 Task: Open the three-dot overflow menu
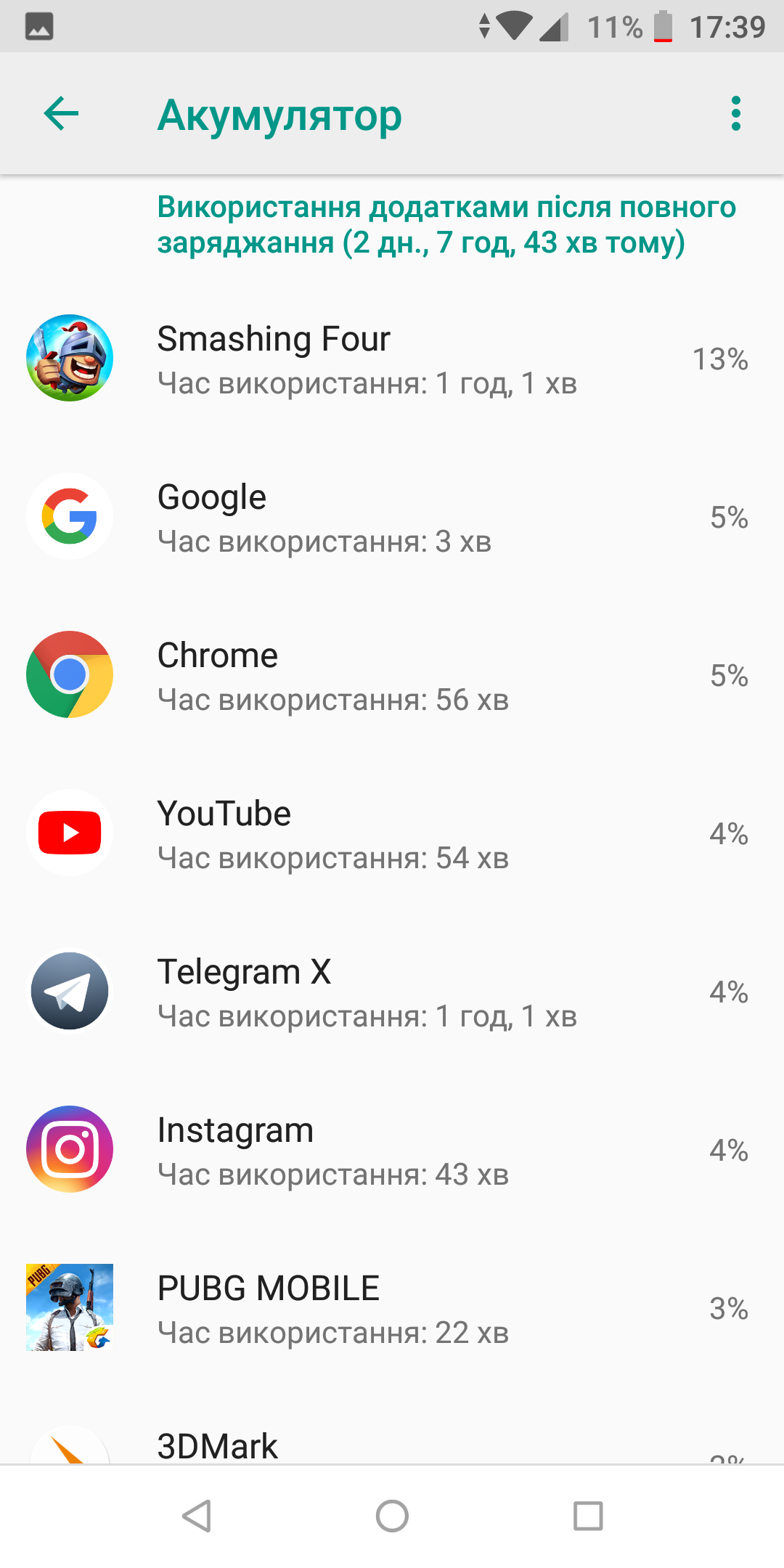tap(736, 114)
